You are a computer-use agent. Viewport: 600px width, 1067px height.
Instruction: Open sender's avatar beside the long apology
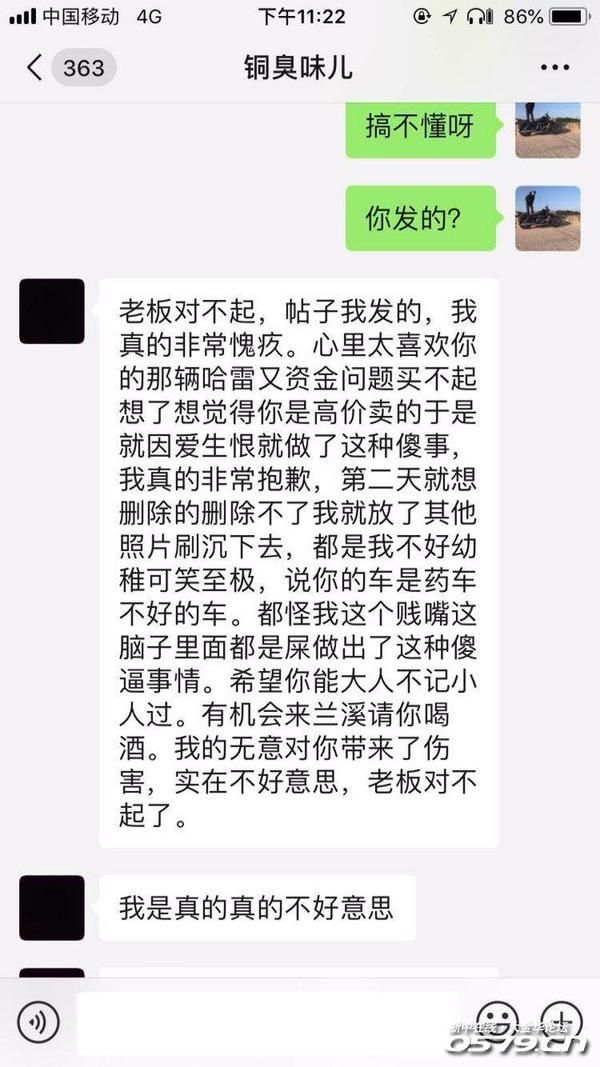click(x=52, y=311)
